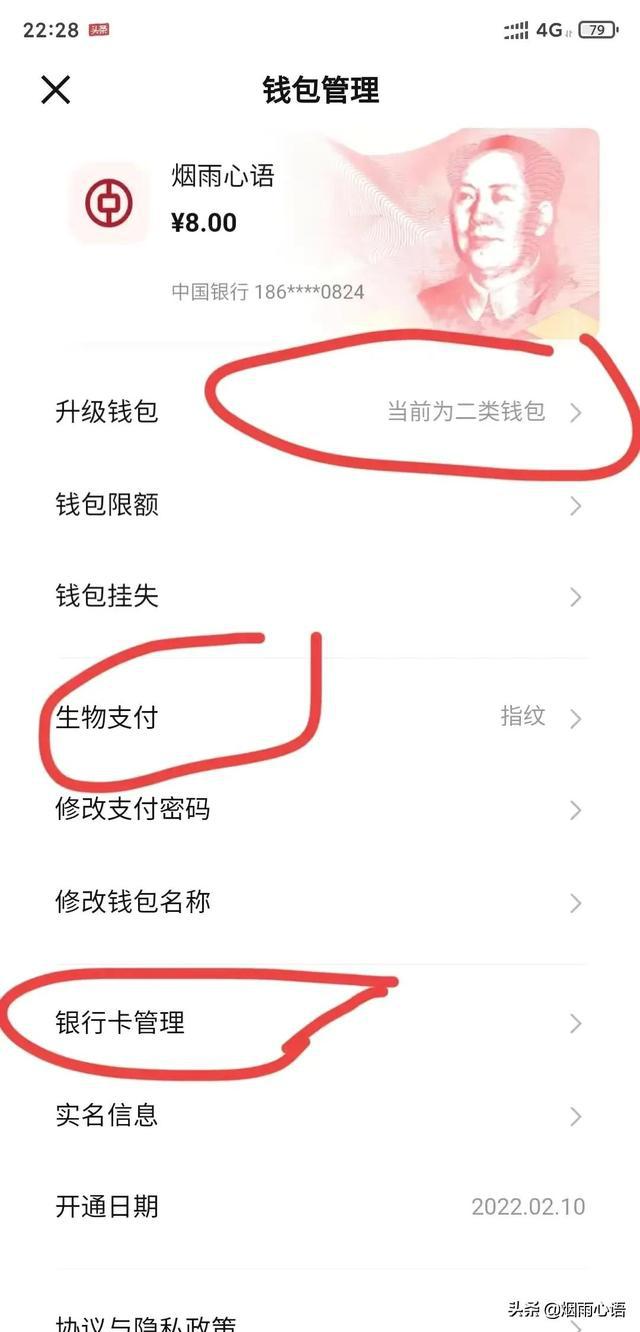Open 升级钱包 to upgrade the wallet
640x1332 pixels.
(320, 412)
